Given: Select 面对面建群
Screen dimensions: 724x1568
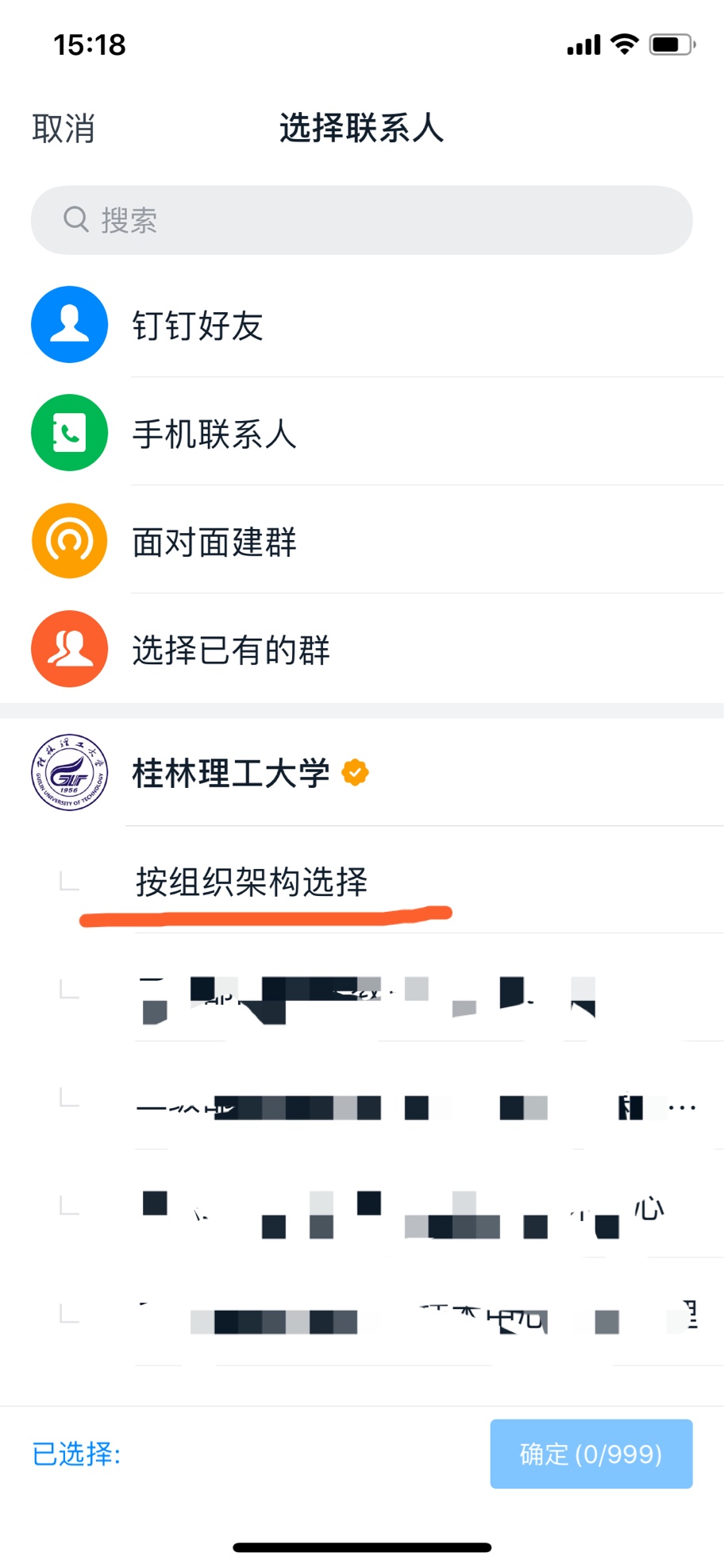Looking at the screenshot, I should click(x=214, y=542).
